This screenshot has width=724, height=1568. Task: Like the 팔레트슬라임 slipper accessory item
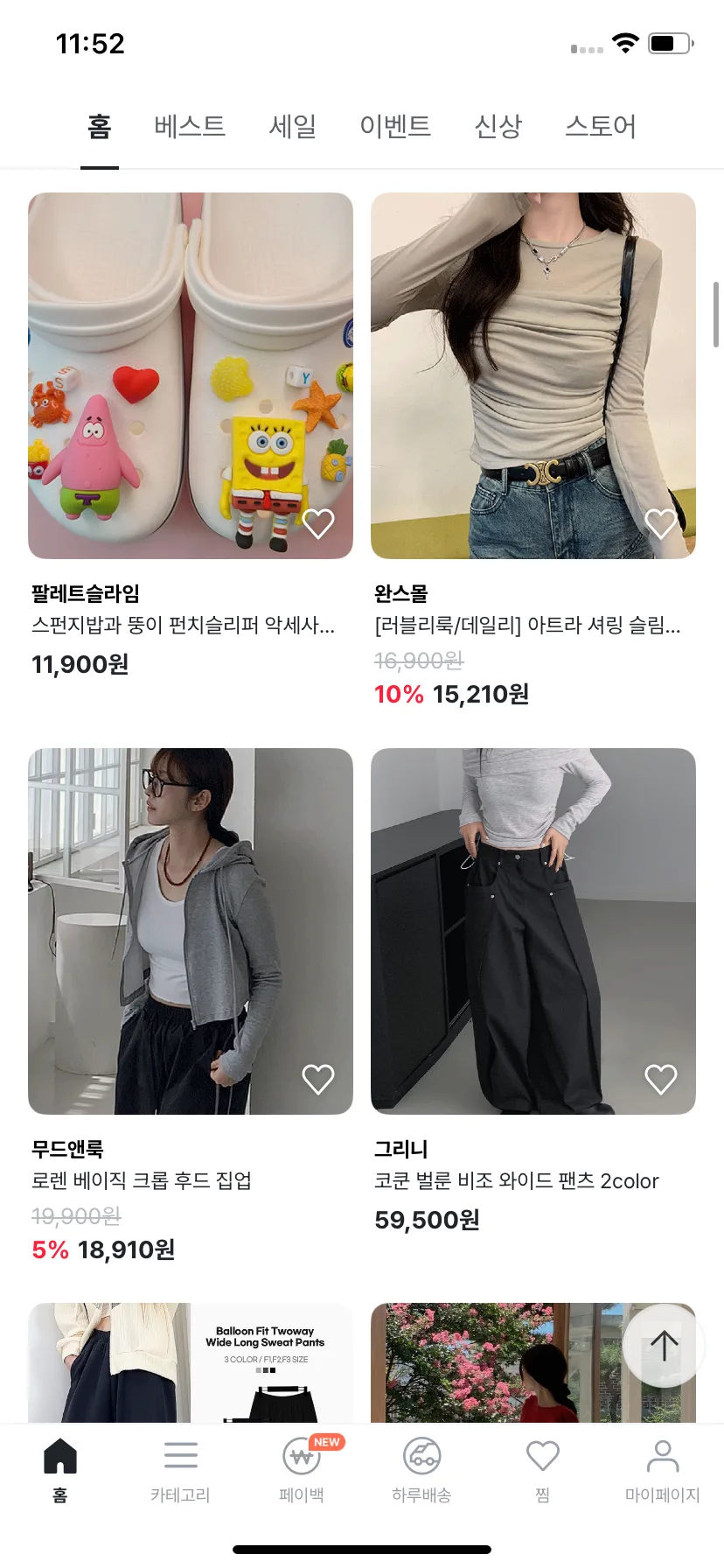click(318, 523)
